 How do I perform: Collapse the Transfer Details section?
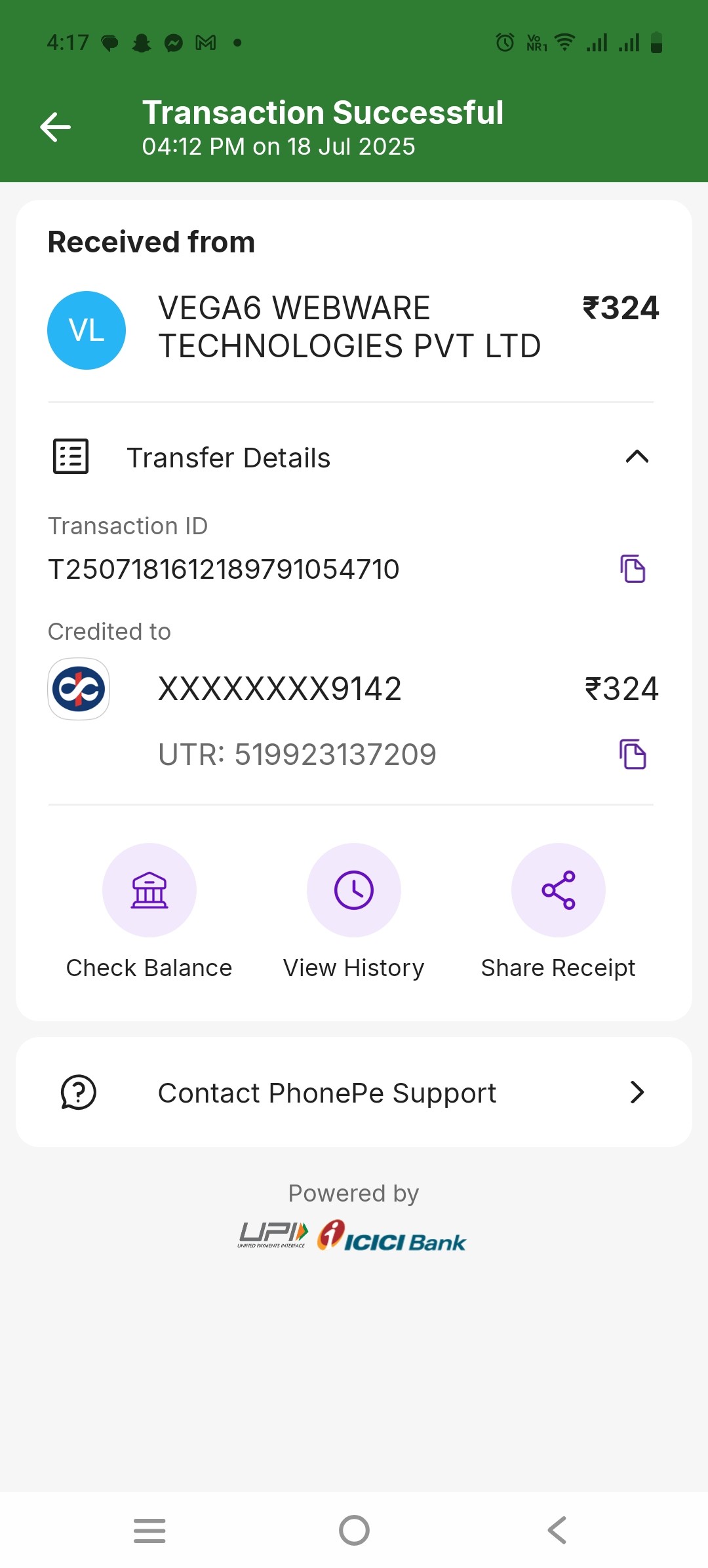[x=637, y=457]
